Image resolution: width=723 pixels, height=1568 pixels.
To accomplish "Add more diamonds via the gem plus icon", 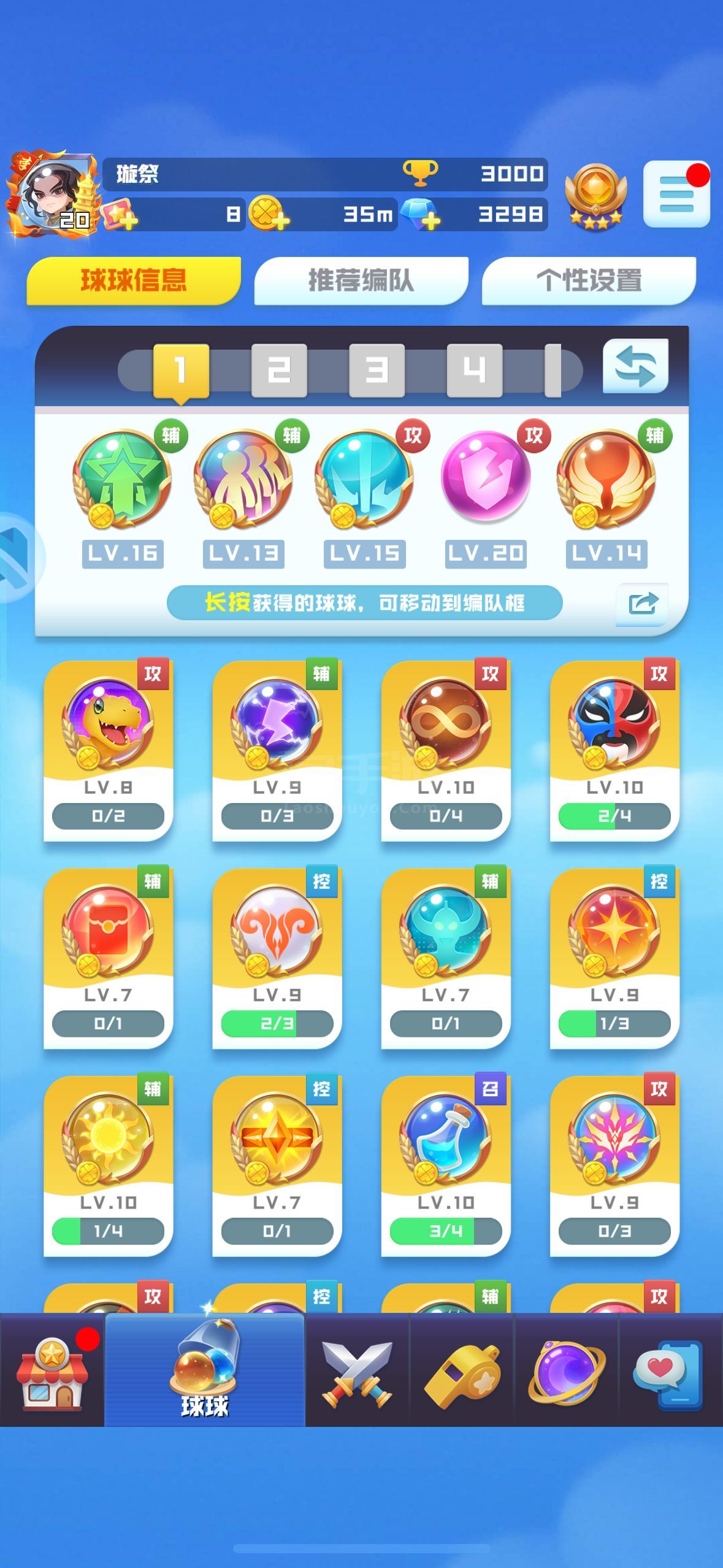I will 421,215.
